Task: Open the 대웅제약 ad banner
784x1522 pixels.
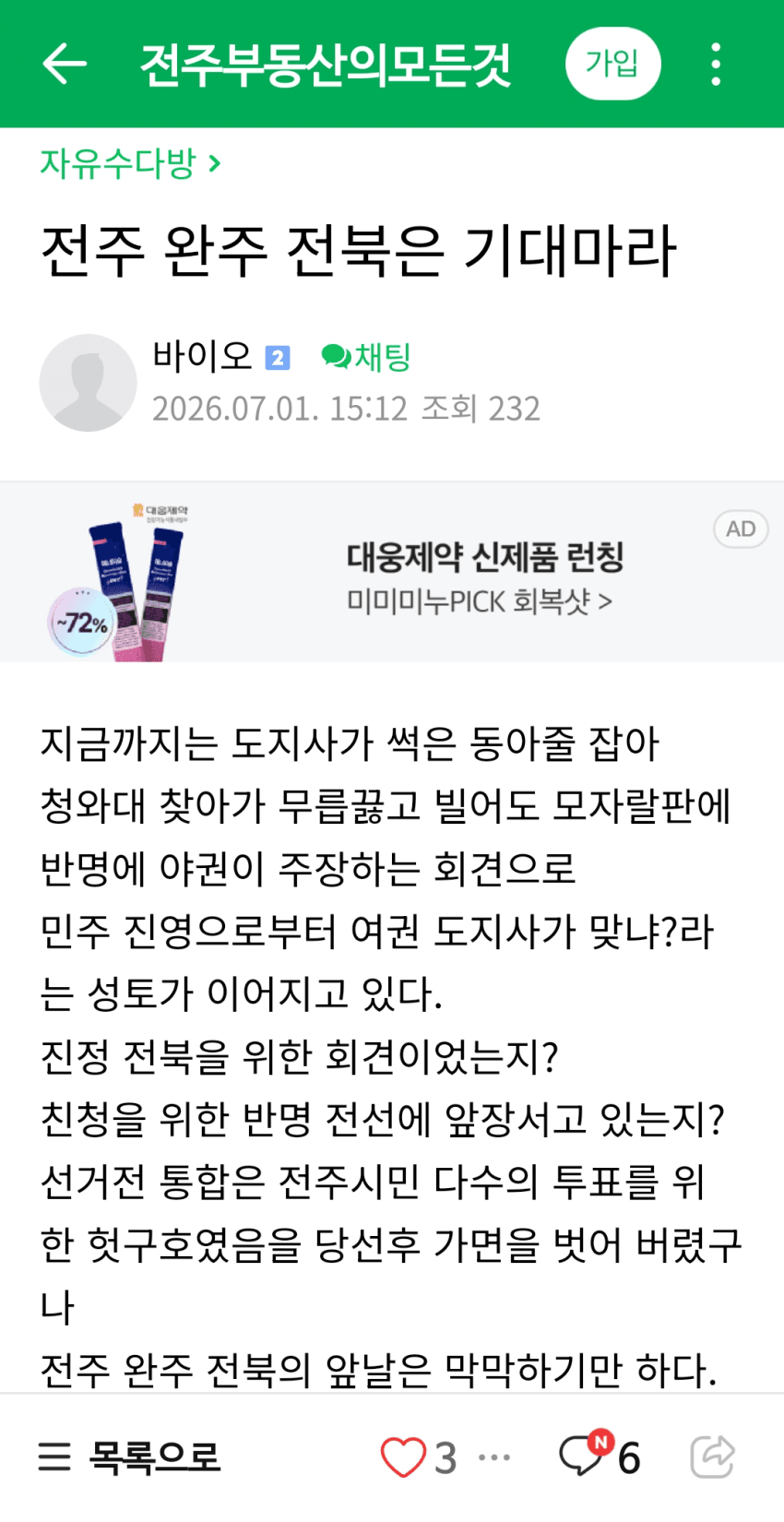Action: (392, 572)
